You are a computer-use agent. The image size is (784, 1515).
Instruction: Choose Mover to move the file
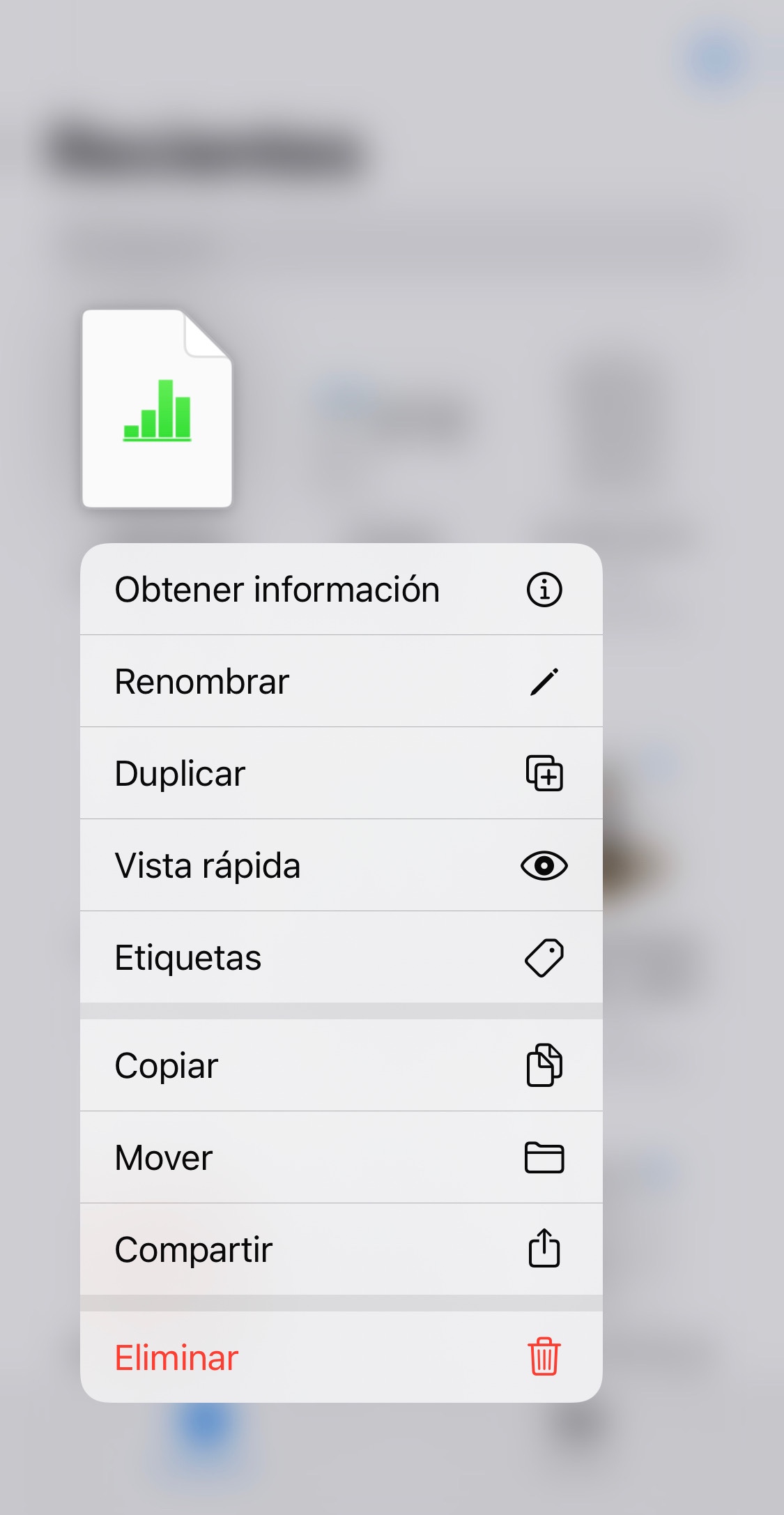(341, 1157)
